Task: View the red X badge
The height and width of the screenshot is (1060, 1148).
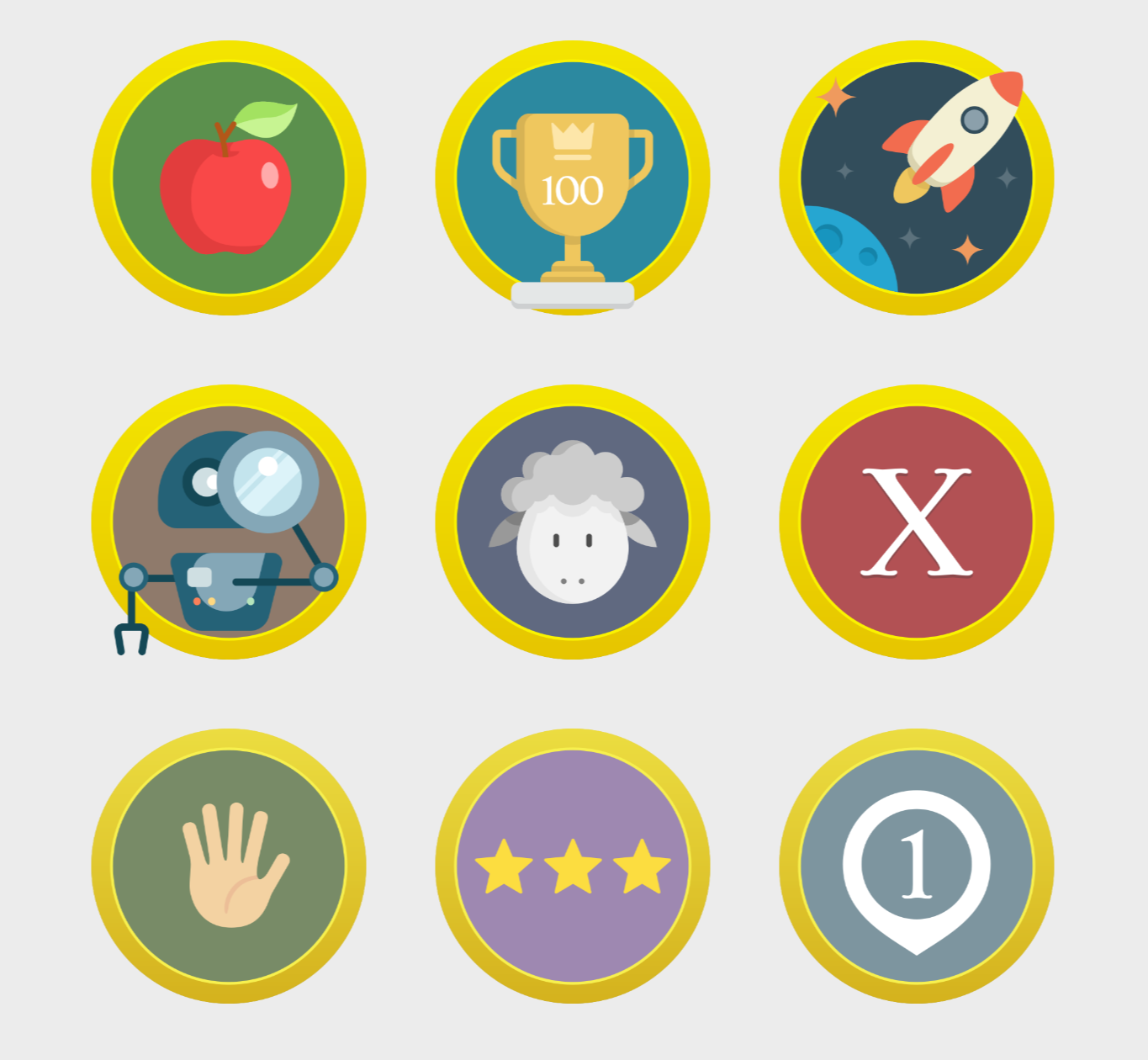Action: (917, 522)
